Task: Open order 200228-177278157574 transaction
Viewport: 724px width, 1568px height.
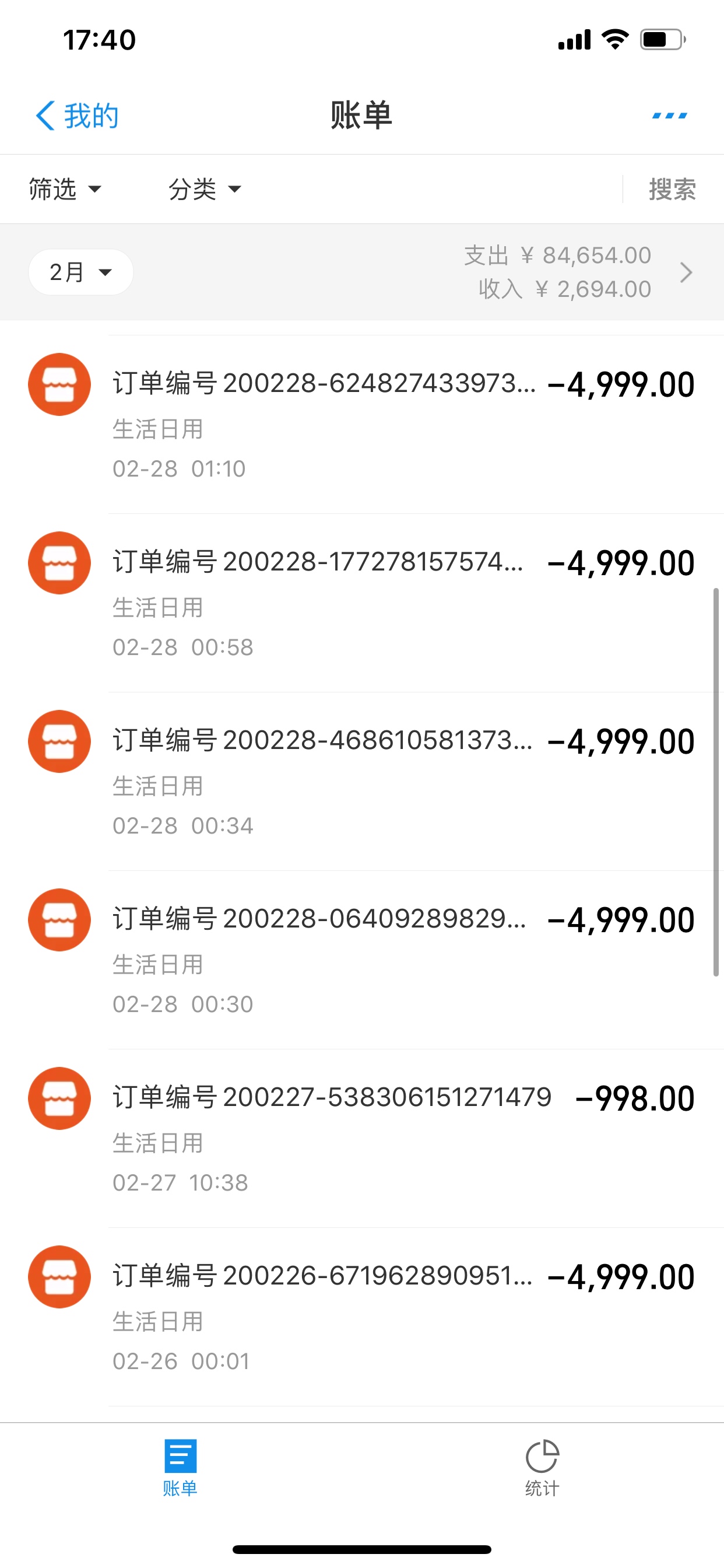Action: pos(362,603)
